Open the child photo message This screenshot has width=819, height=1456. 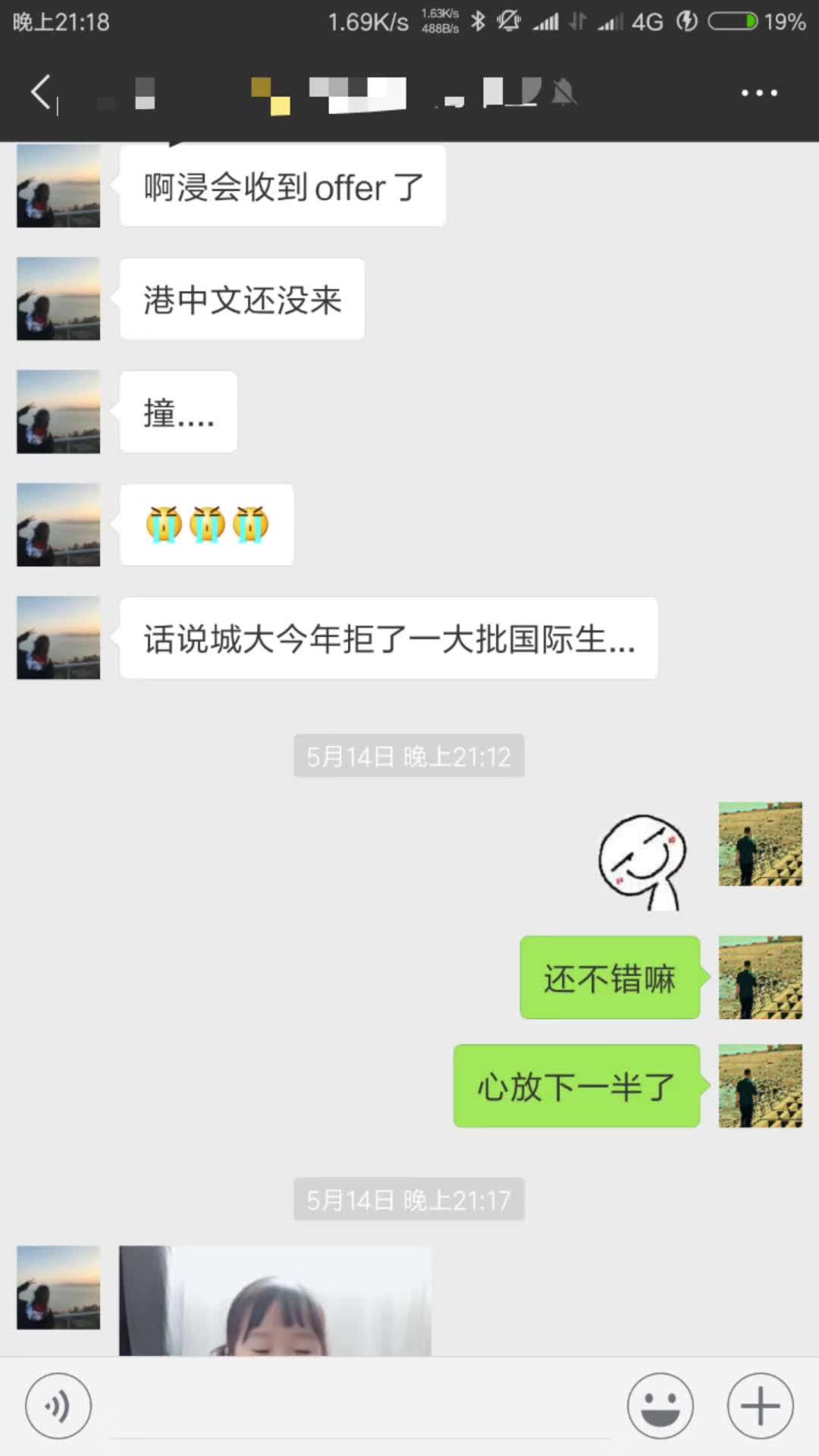275,1300
